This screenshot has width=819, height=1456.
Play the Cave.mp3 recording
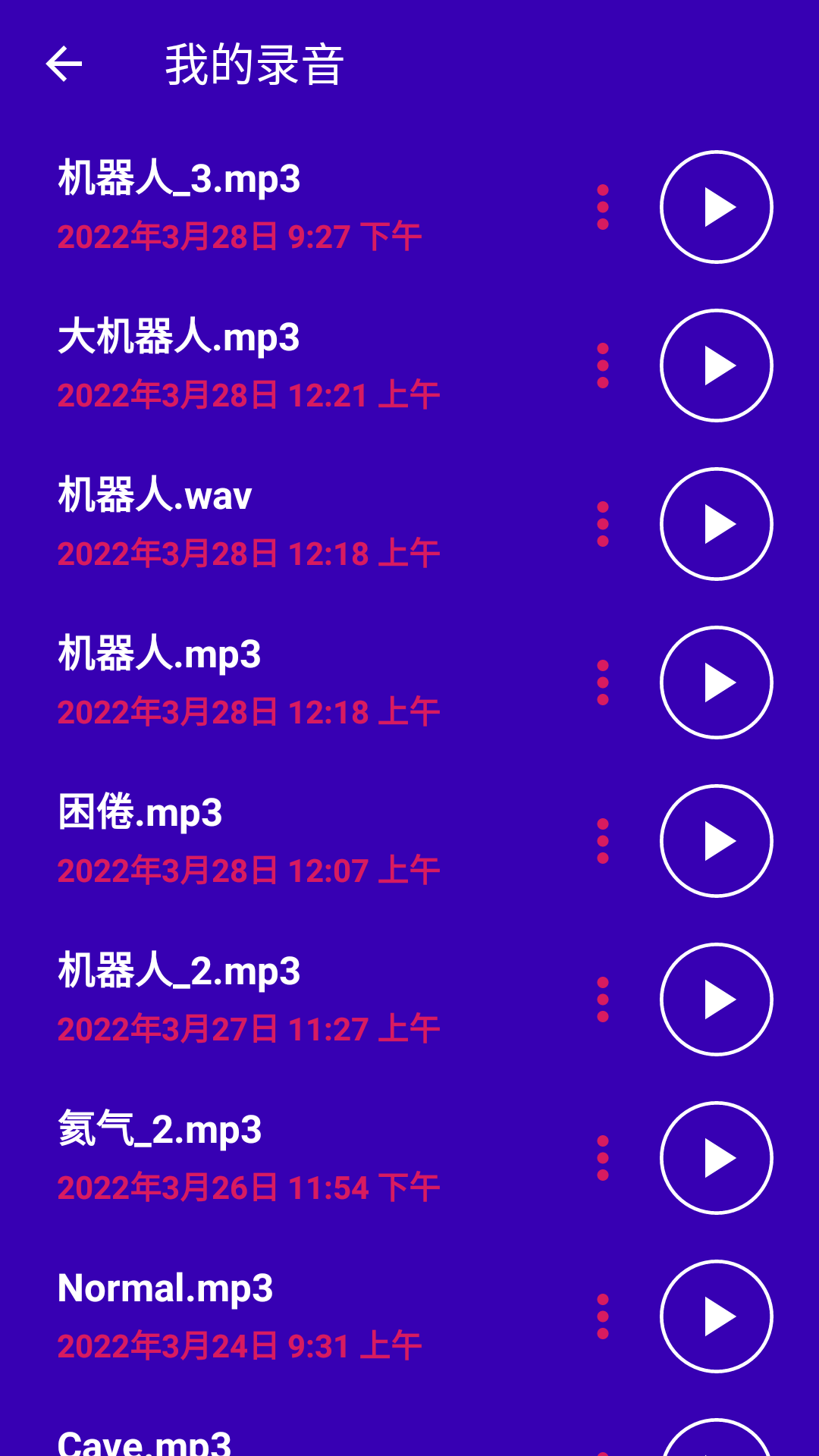pos(717,1445)
